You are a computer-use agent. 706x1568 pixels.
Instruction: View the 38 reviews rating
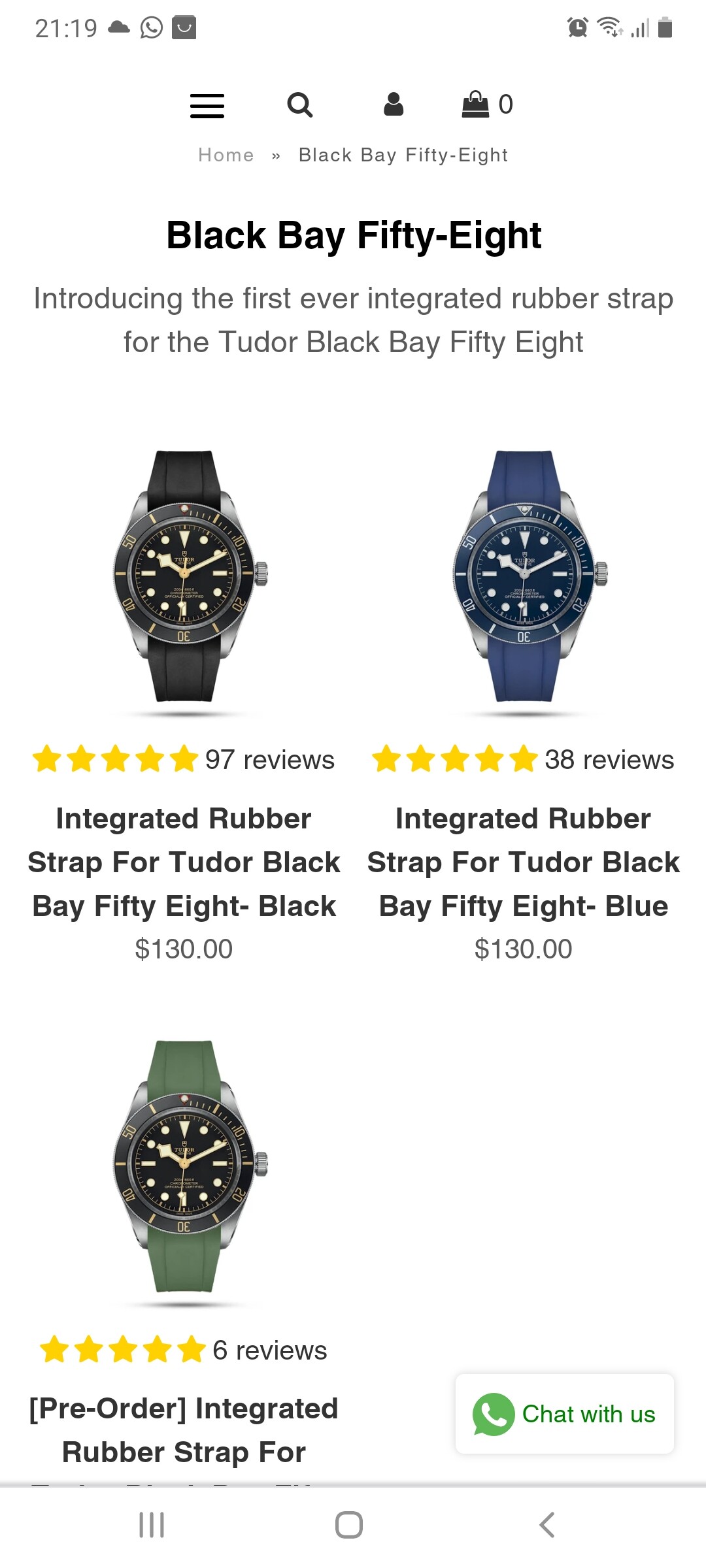click(523, 760)
